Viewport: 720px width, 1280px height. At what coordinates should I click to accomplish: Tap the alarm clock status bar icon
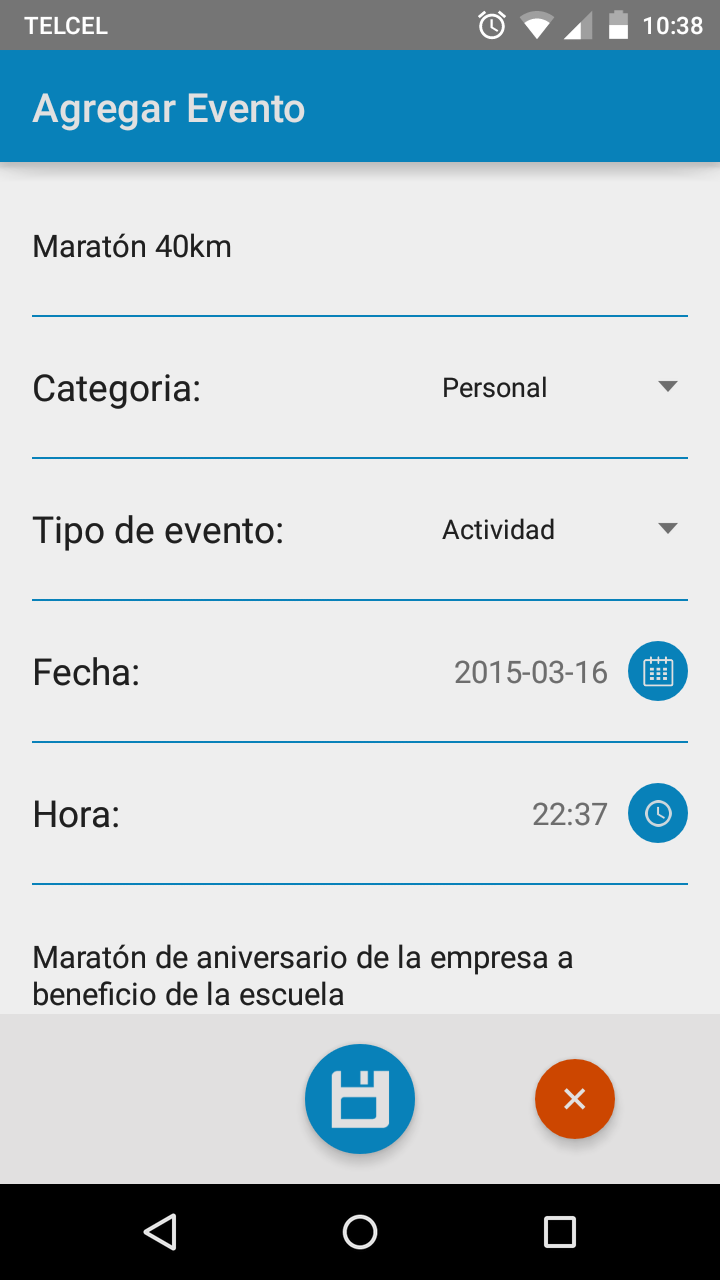491,25
